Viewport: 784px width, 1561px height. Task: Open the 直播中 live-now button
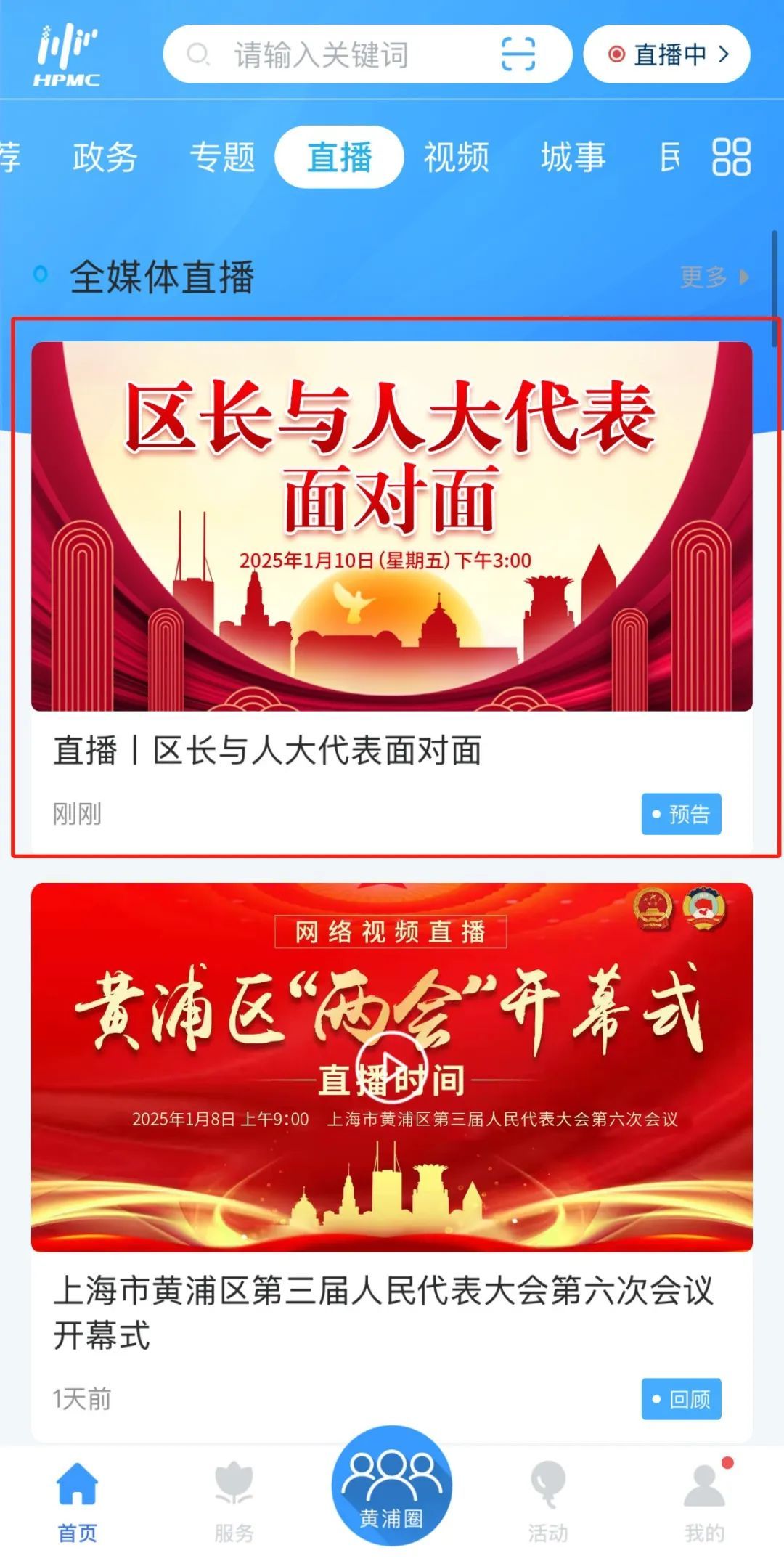pos(666,54)
